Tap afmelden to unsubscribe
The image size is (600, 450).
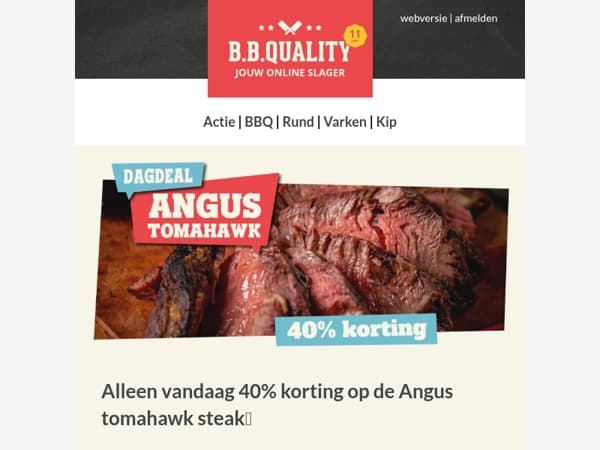(x=476, y=18)
